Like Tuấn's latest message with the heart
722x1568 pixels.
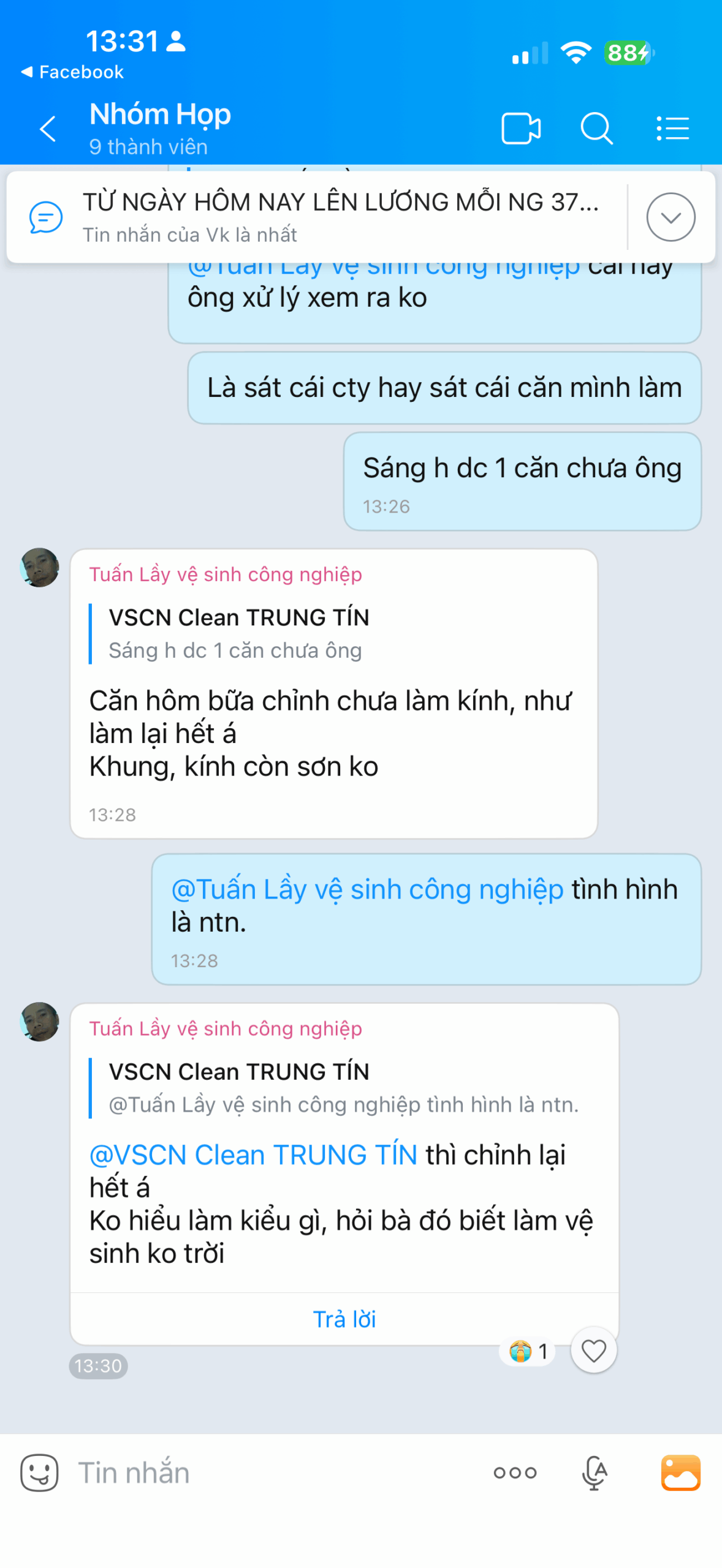coord(593,1351)
